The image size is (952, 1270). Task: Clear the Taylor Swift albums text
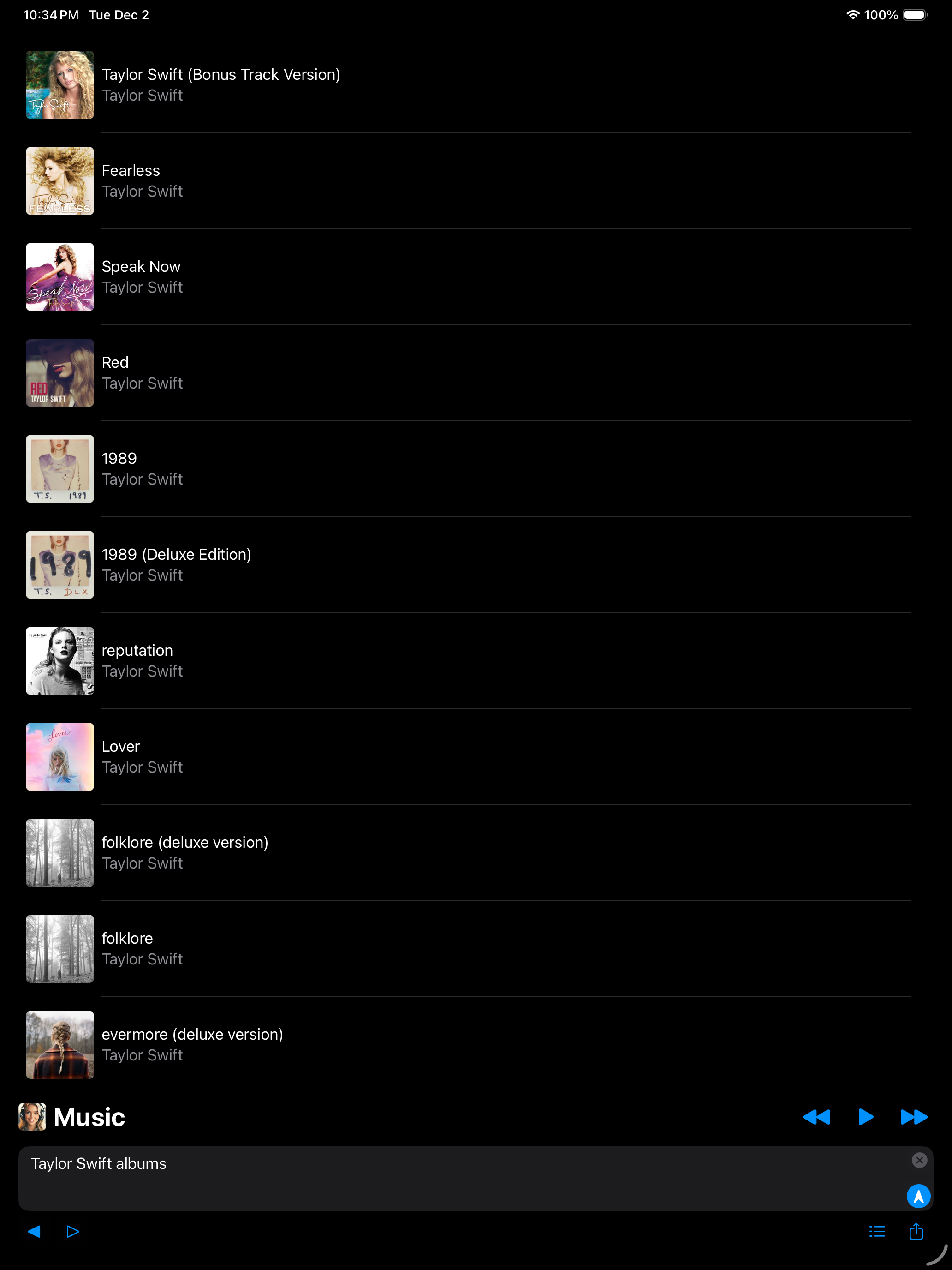click(919, 1160)
